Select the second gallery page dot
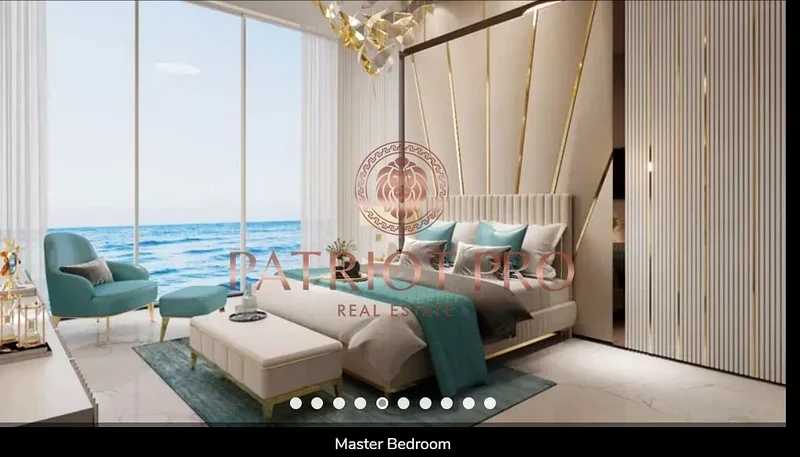The width and height of the screenshot is (800, 457). tap(317, 403)
